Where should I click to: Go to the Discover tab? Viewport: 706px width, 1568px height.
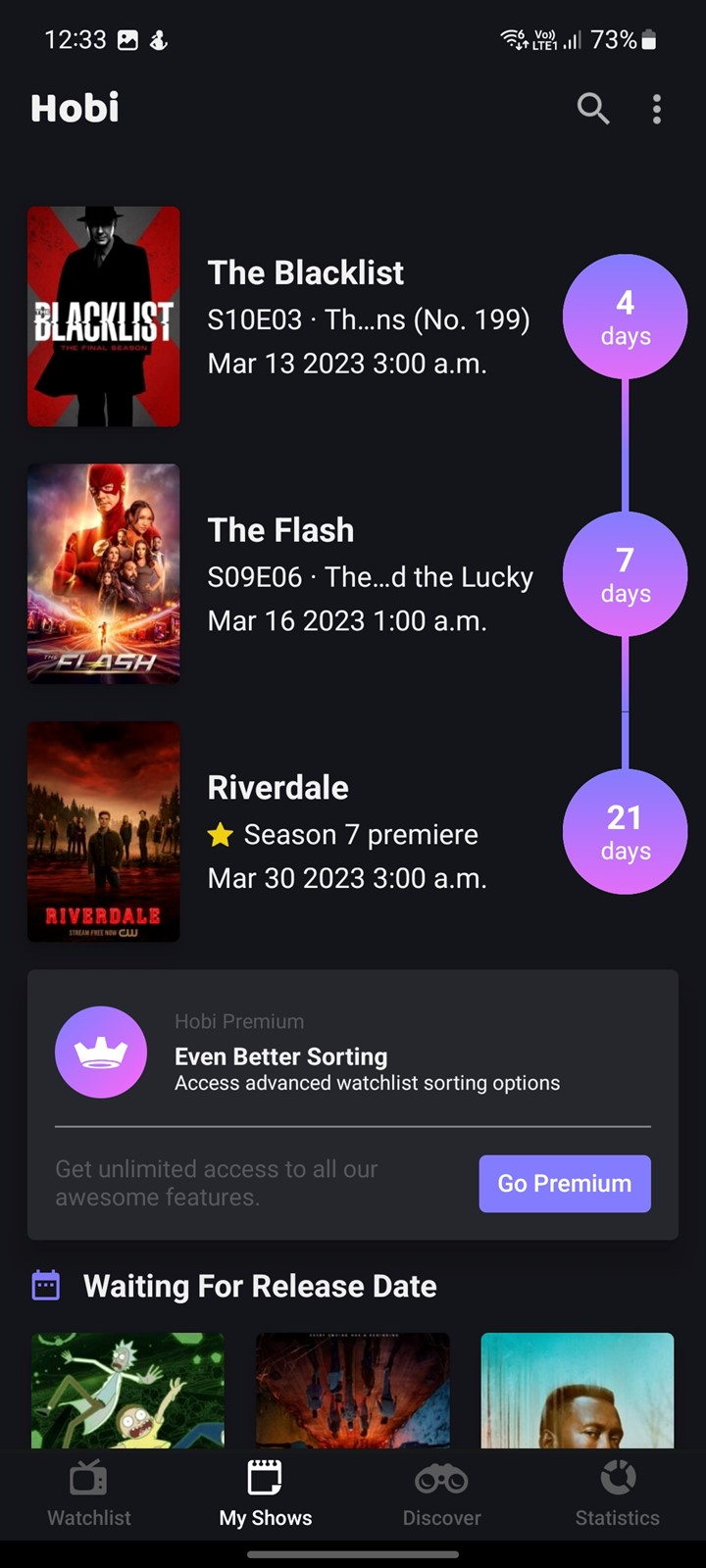[x=441, y=1494]
